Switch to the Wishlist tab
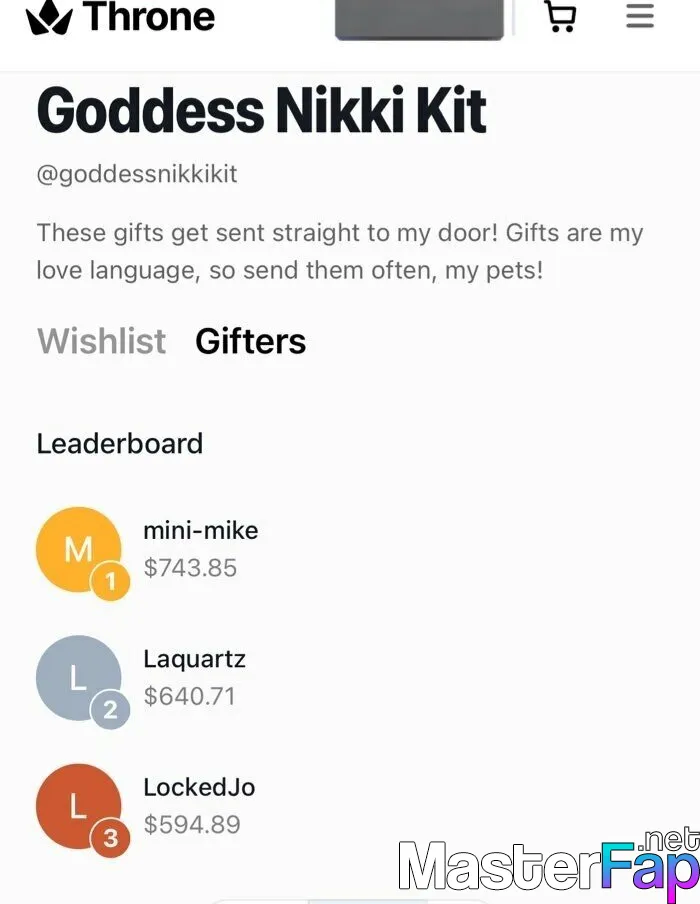 [101, 341]
